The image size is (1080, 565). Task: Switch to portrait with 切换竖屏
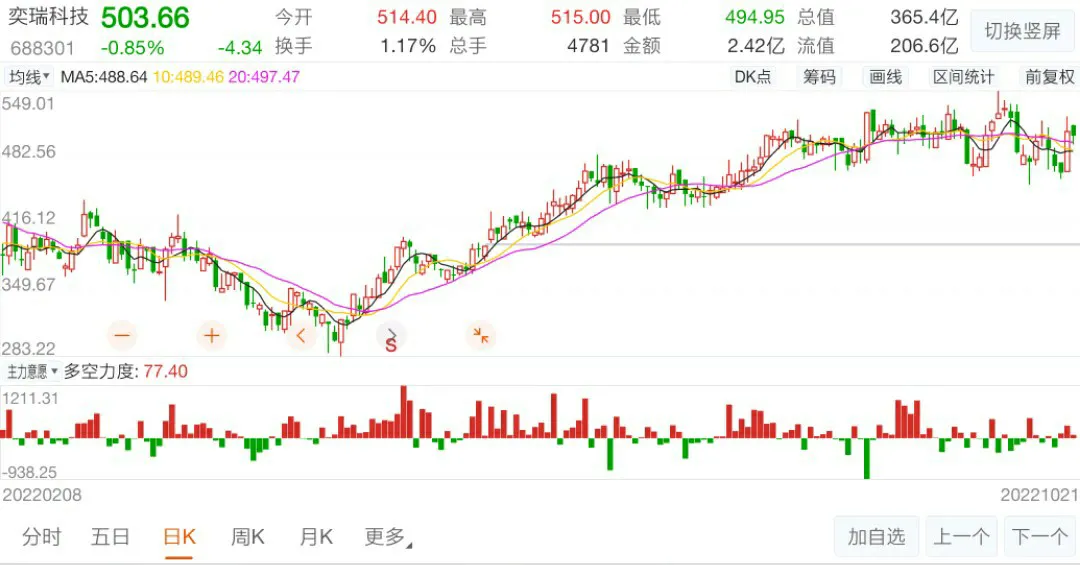(1022, 31)
